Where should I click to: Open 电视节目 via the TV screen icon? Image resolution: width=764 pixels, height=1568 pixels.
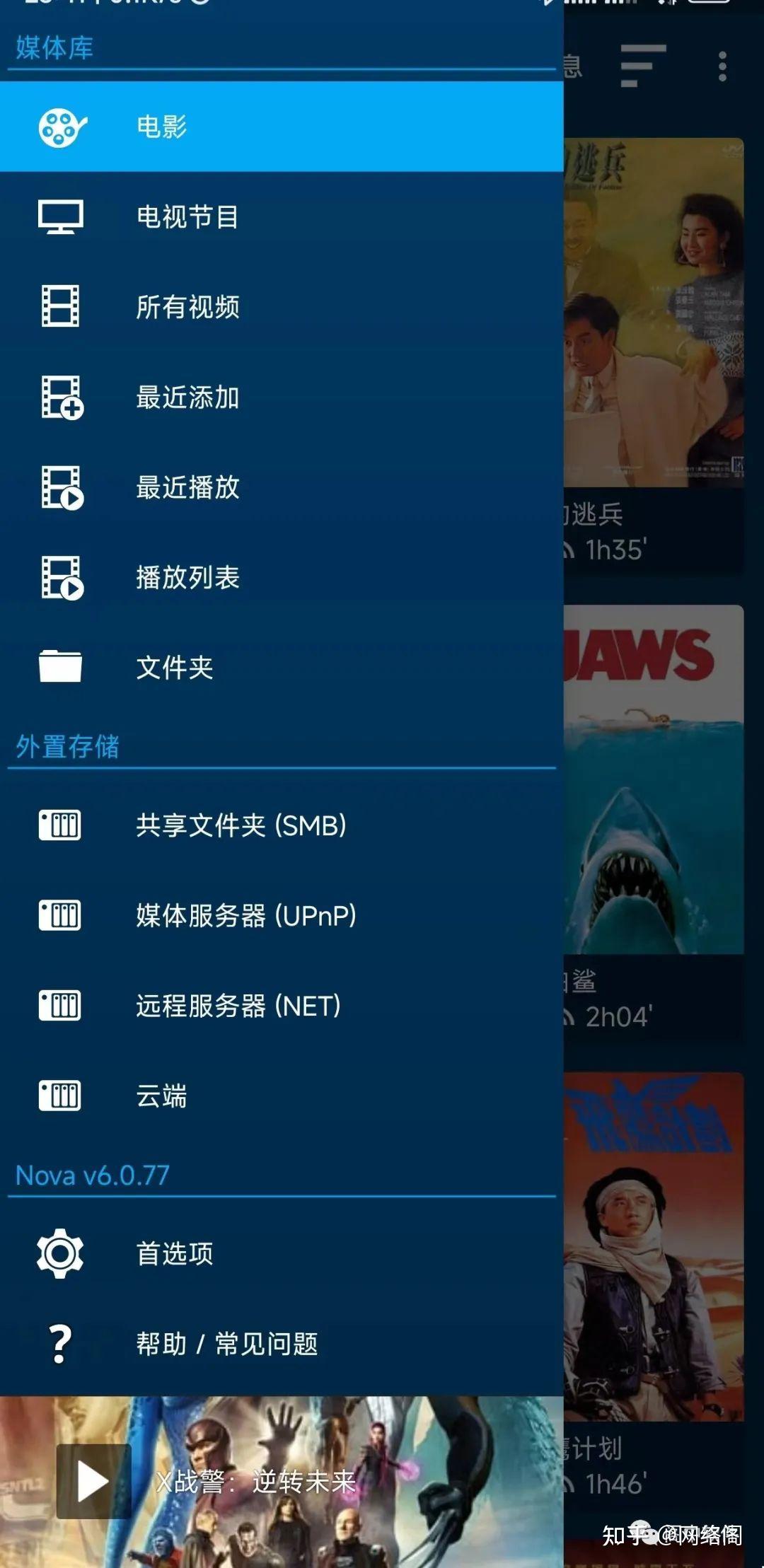pos(59,218)
